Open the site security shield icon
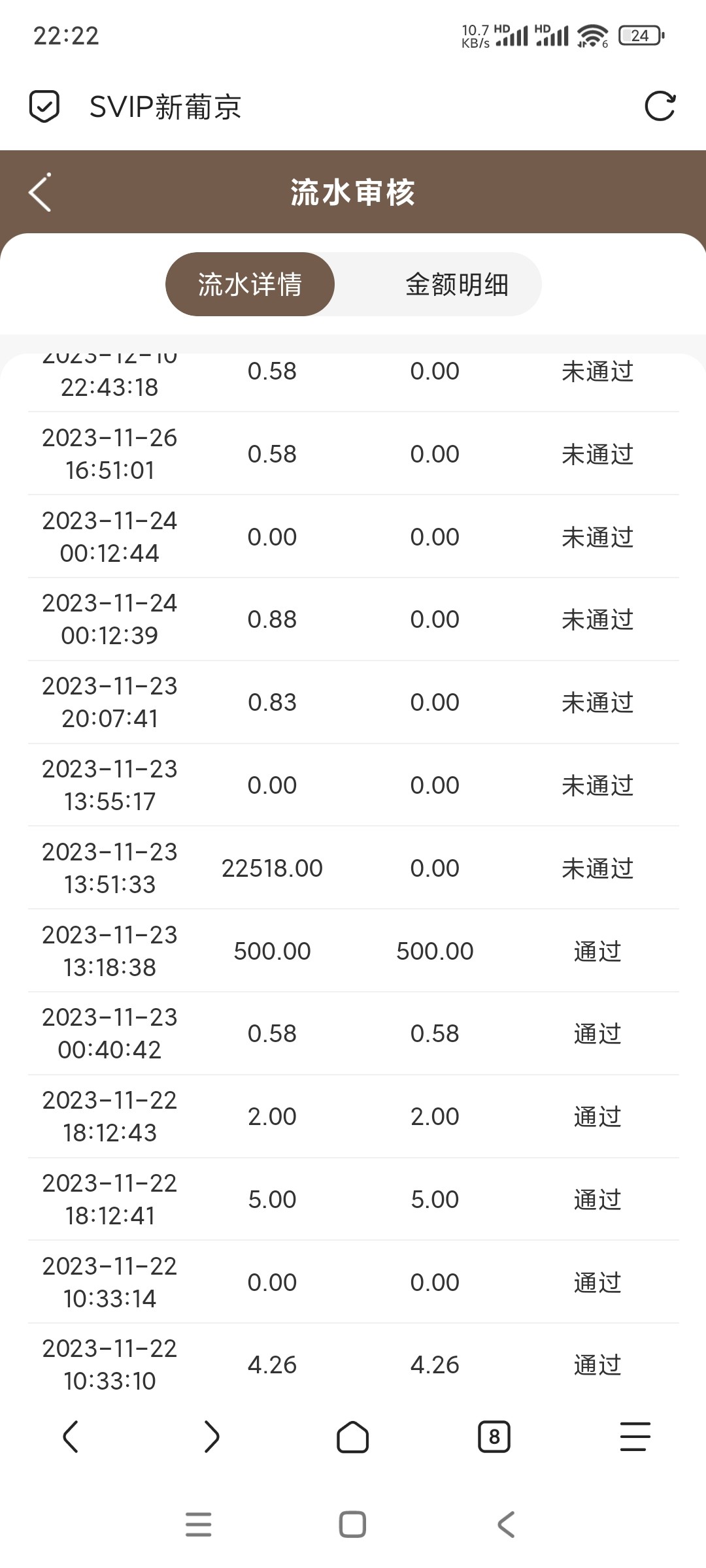 (x=44, y=106)
